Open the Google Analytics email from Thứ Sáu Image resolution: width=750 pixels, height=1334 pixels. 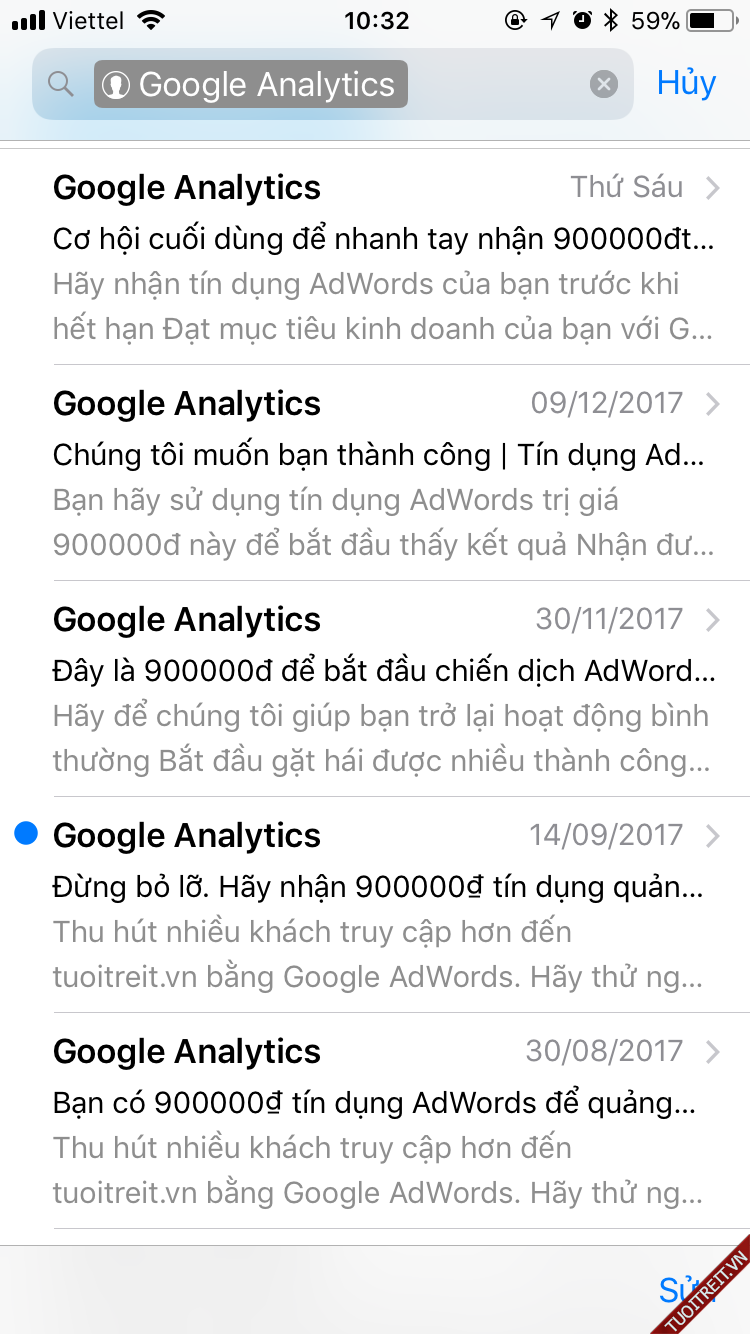click(384, 258)
